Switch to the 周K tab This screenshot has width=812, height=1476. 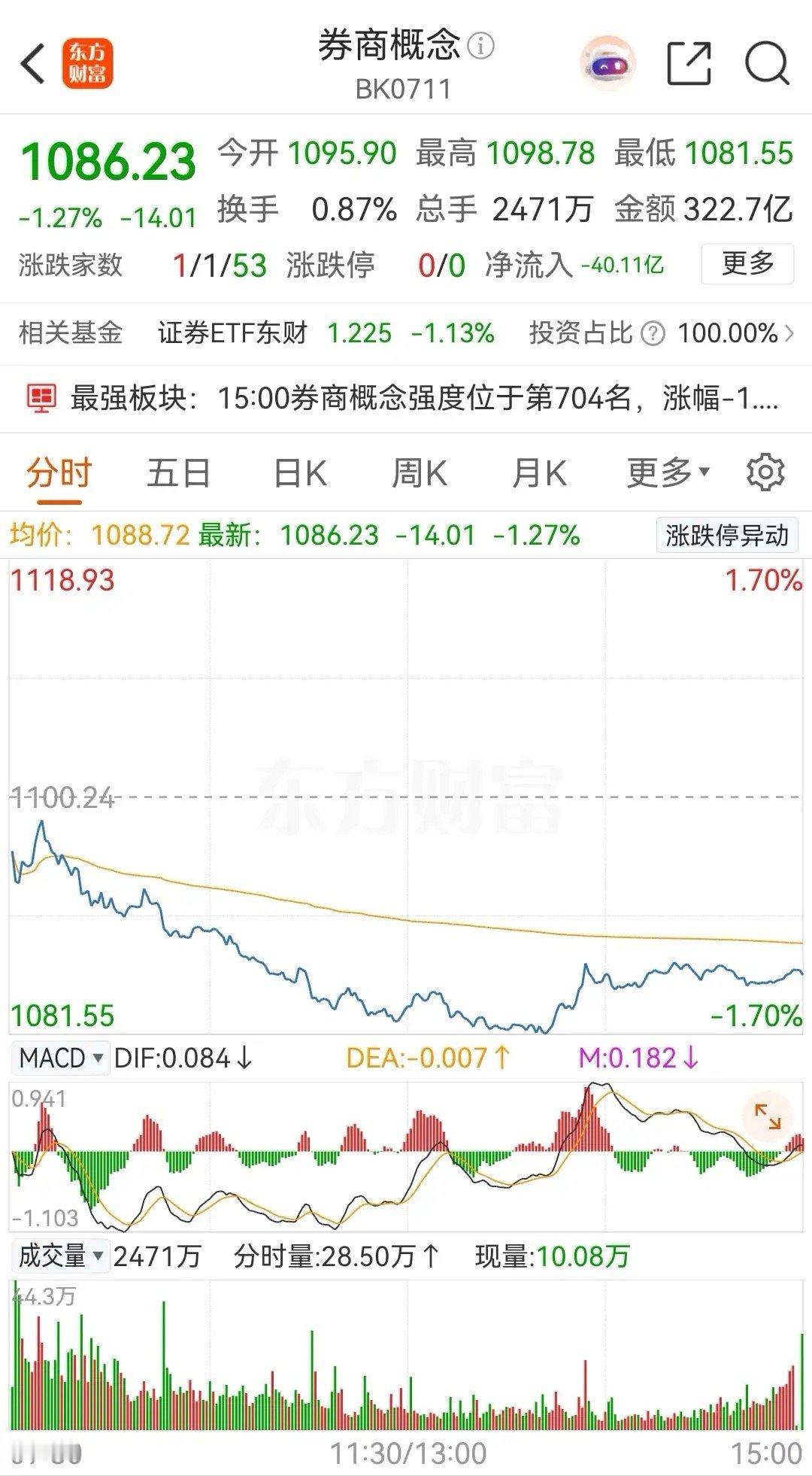(419, 474)
